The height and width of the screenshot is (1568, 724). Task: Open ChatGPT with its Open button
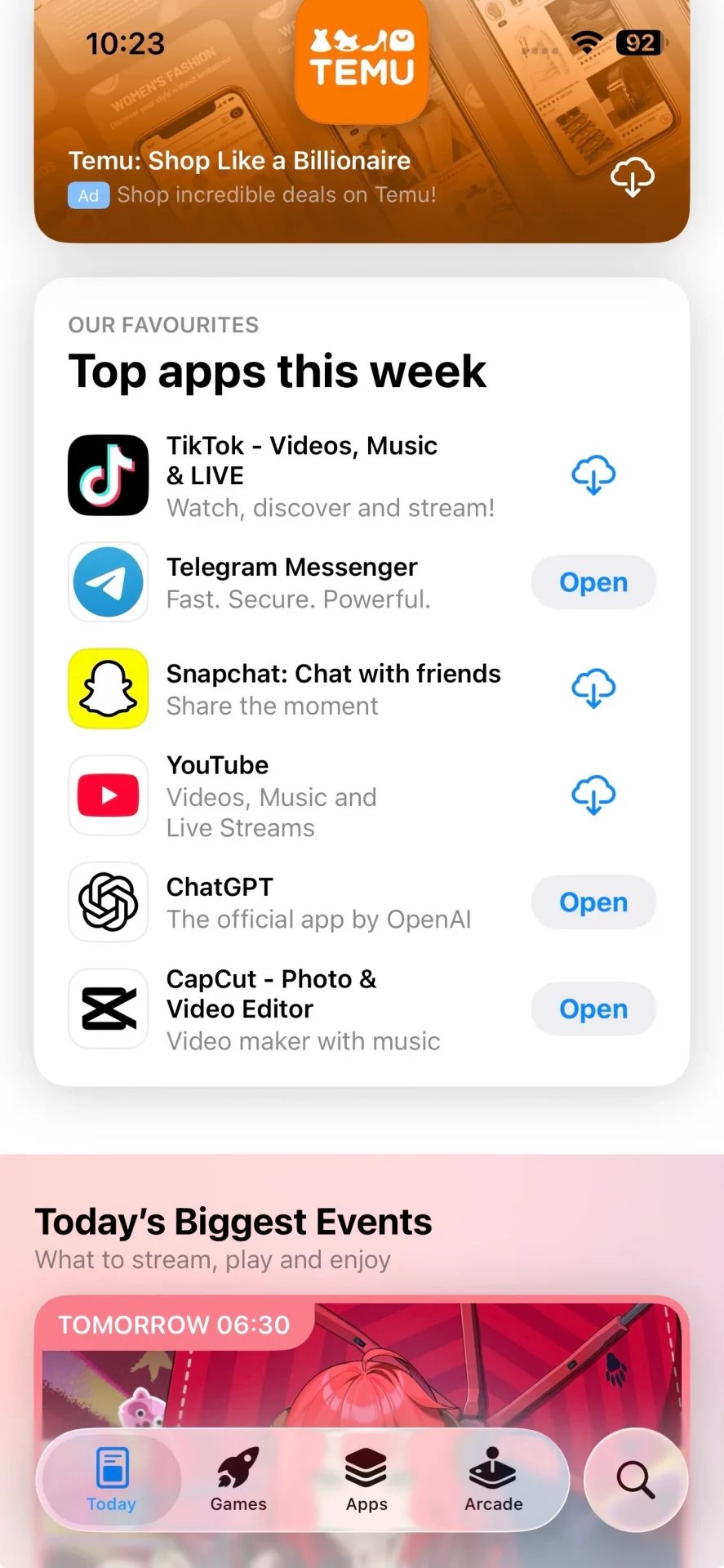593,902
